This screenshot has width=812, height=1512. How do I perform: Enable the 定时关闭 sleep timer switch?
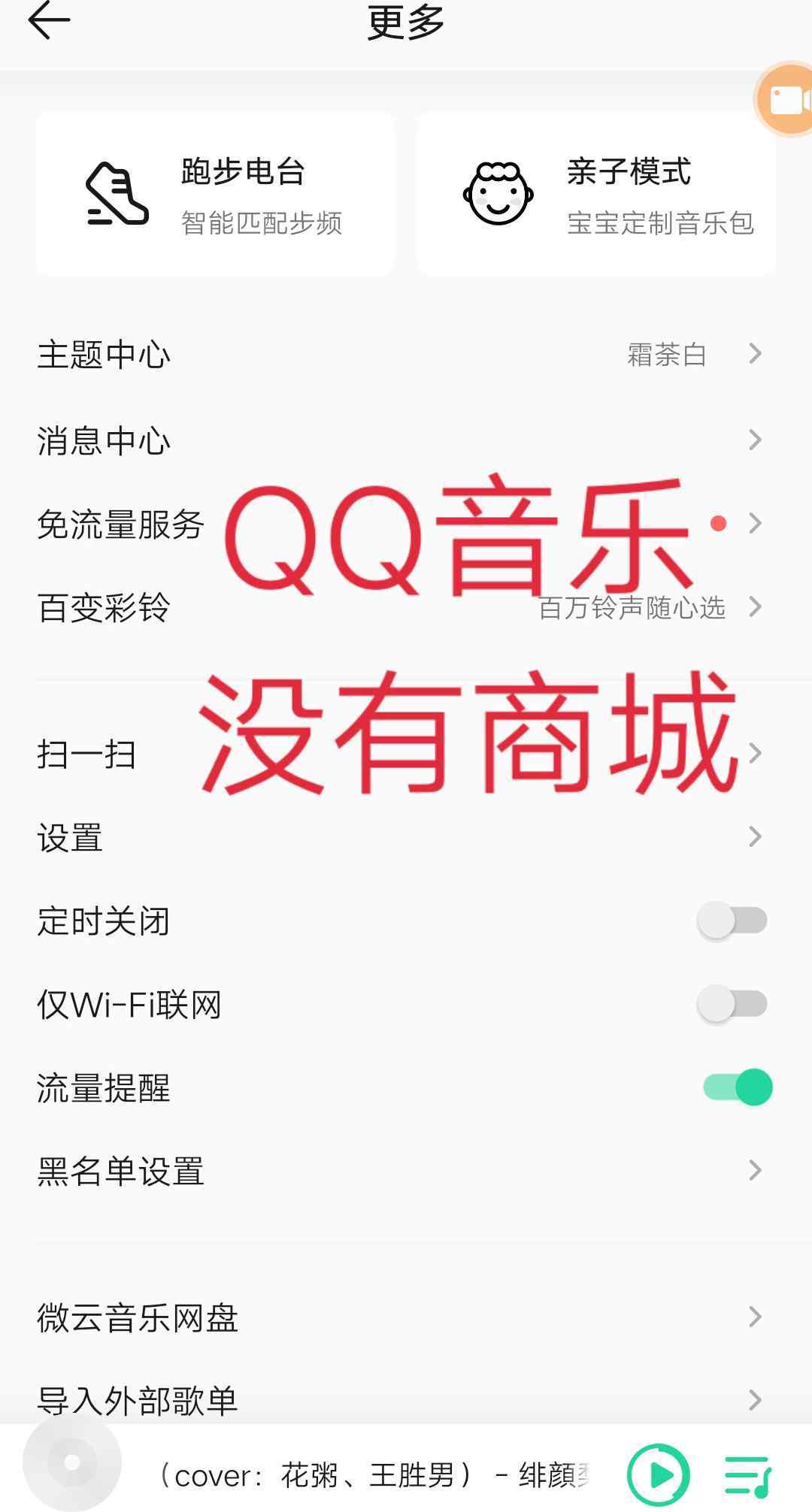732,921
